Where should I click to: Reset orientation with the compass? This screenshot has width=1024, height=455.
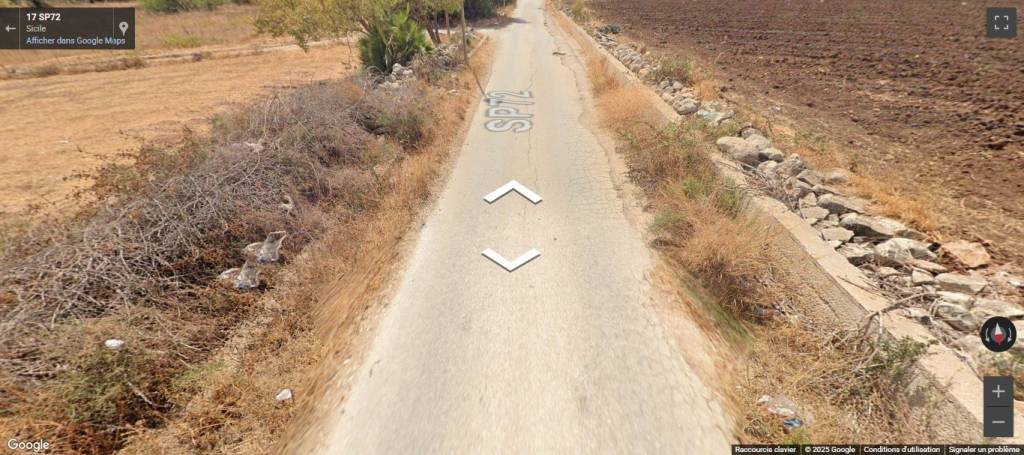(x=997, y=334)
